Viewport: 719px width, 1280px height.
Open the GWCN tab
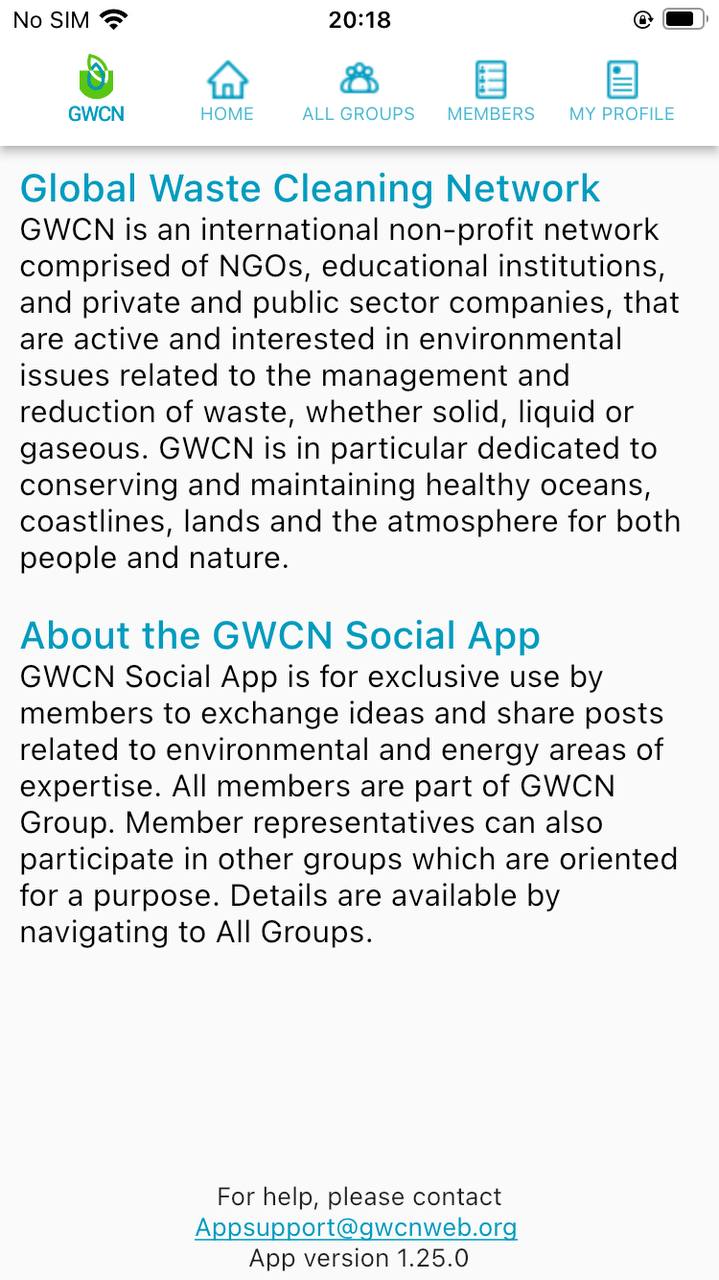point(96,90)
